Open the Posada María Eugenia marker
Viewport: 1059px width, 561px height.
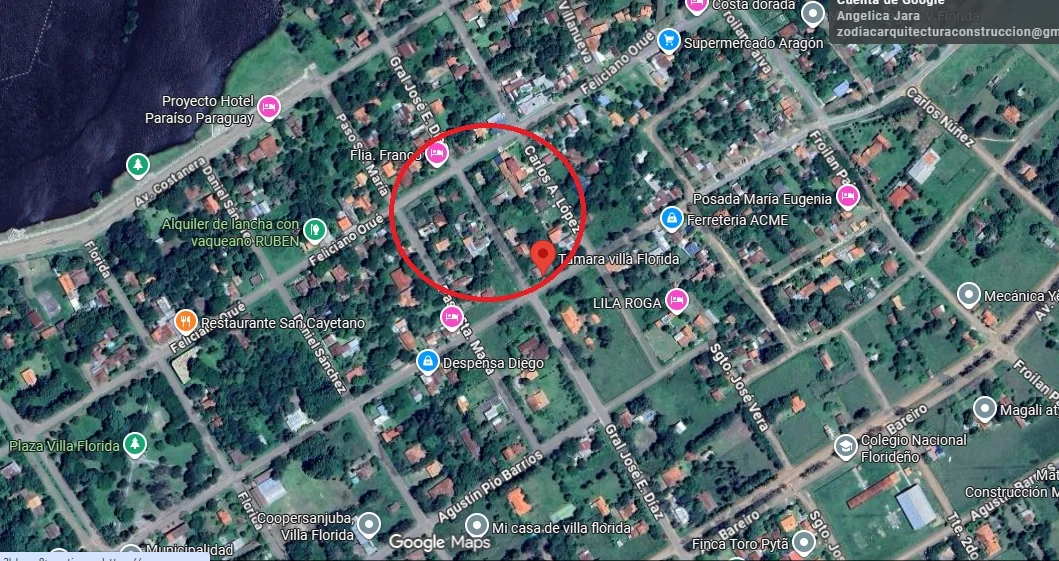848,197
